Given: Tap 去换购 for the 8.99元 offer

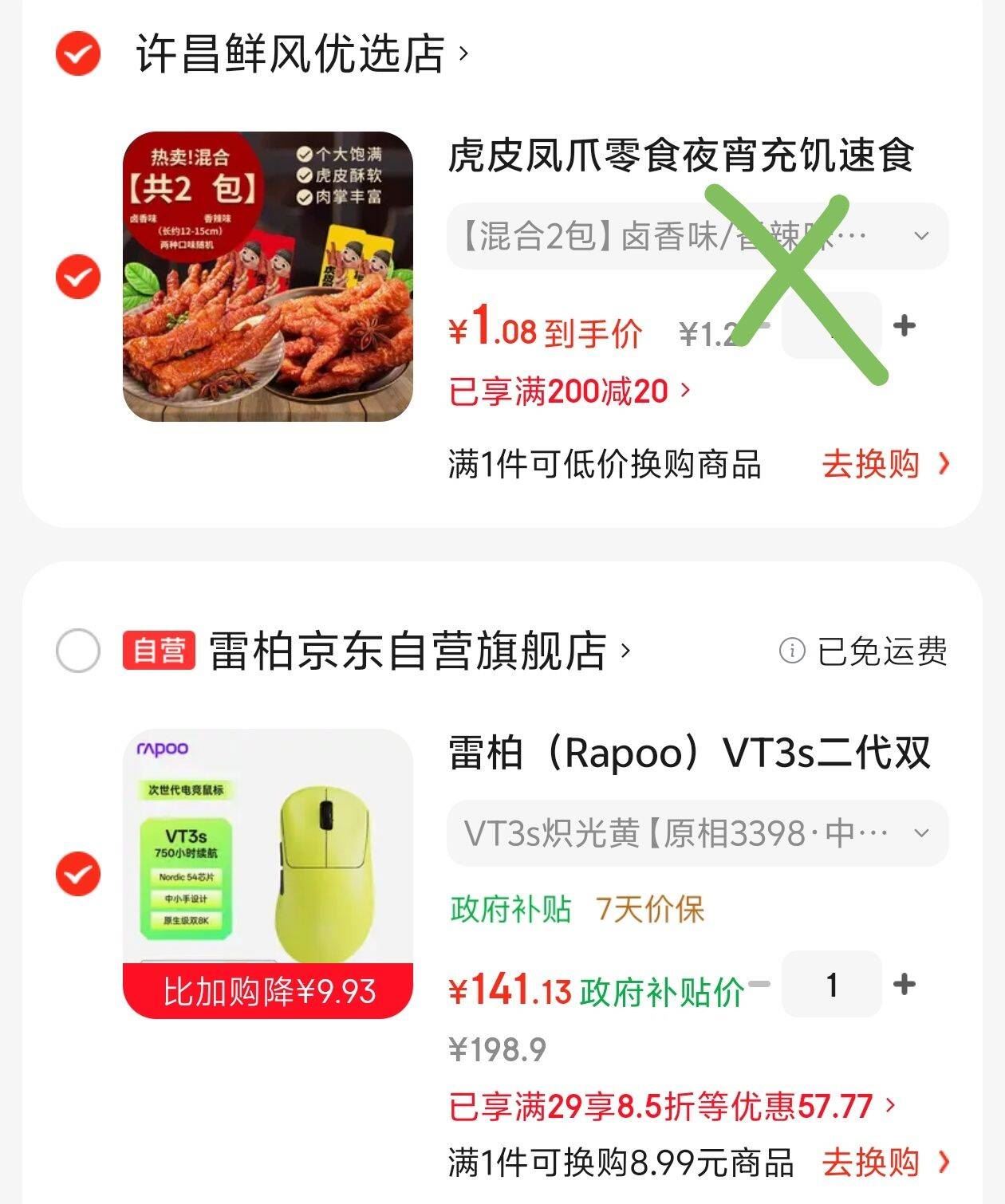Looking at the screenshot, I should [x=885, y=1163].
